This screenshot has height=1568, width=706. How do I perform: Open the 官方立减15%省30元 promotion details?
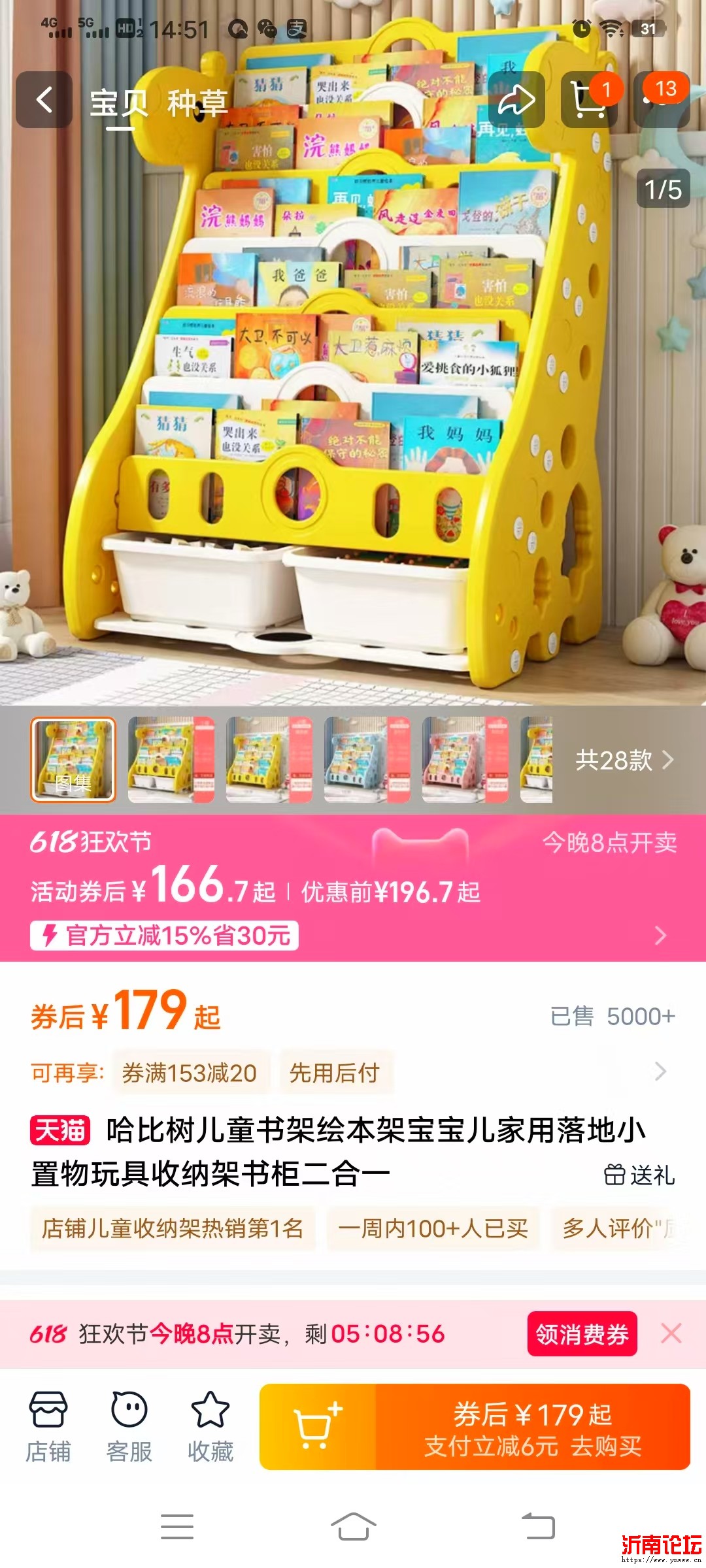165,936
